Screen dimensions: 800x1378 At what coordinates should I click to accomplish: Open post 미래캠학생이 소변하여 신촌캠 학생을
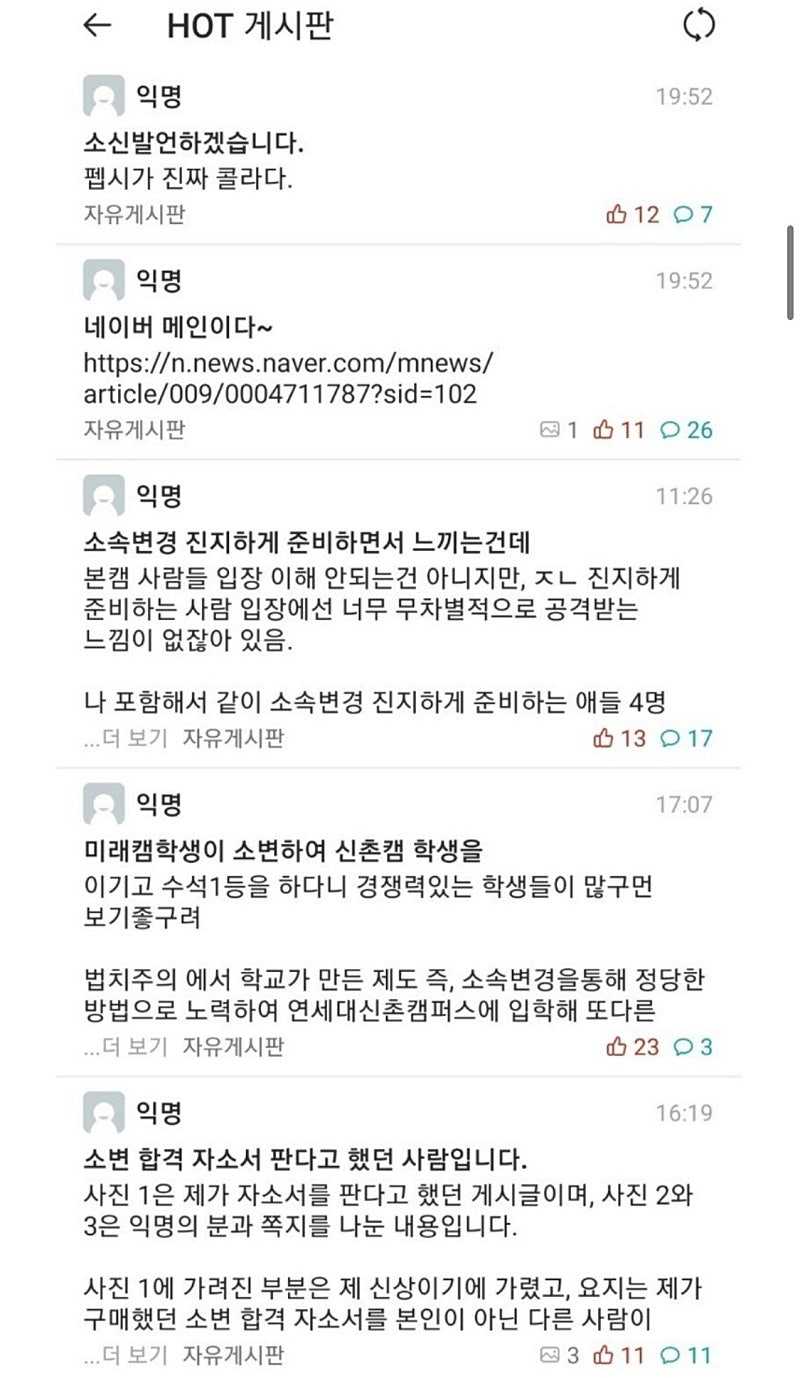283,852
